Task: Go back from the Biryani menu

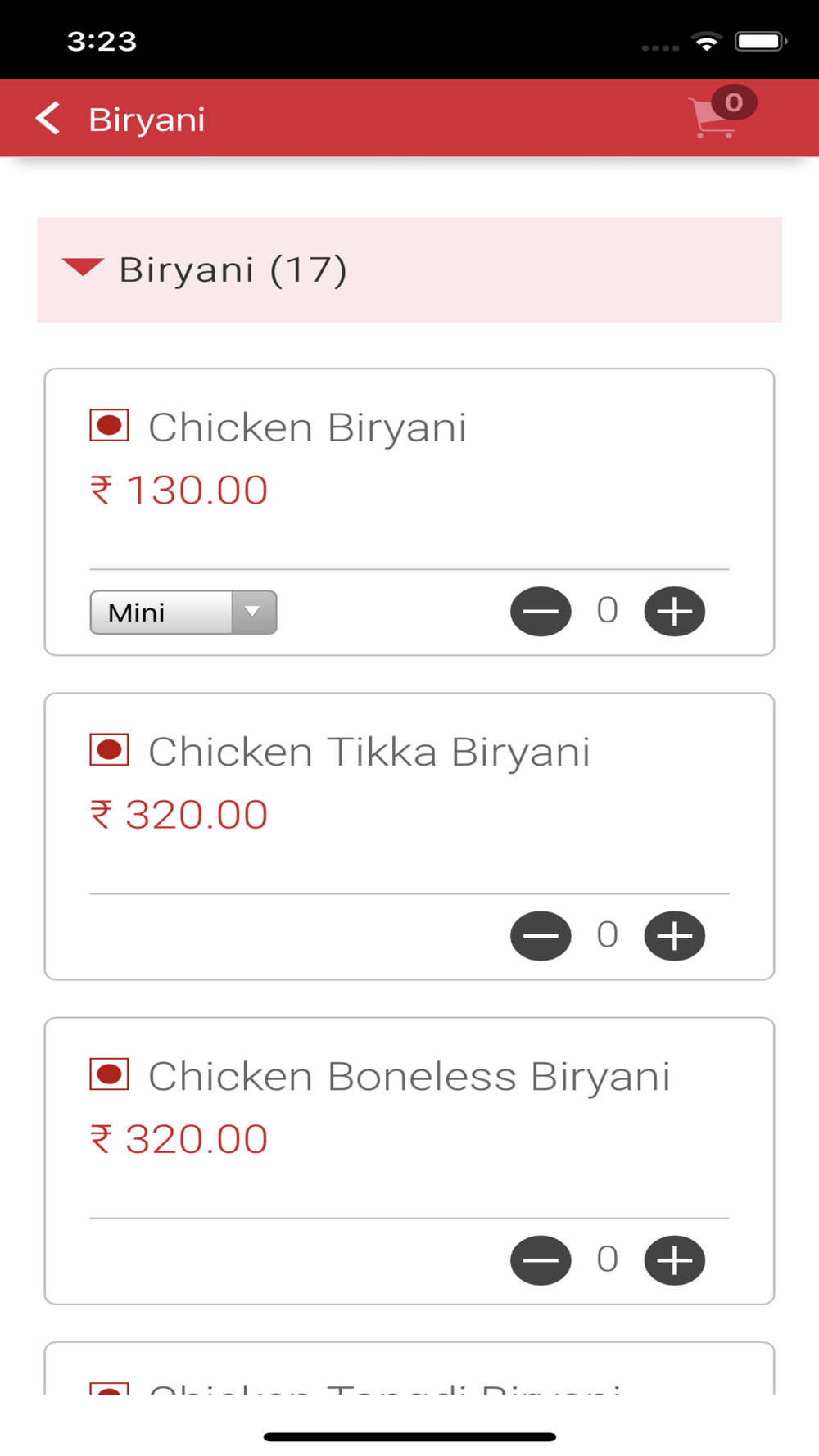Action: 48,119
